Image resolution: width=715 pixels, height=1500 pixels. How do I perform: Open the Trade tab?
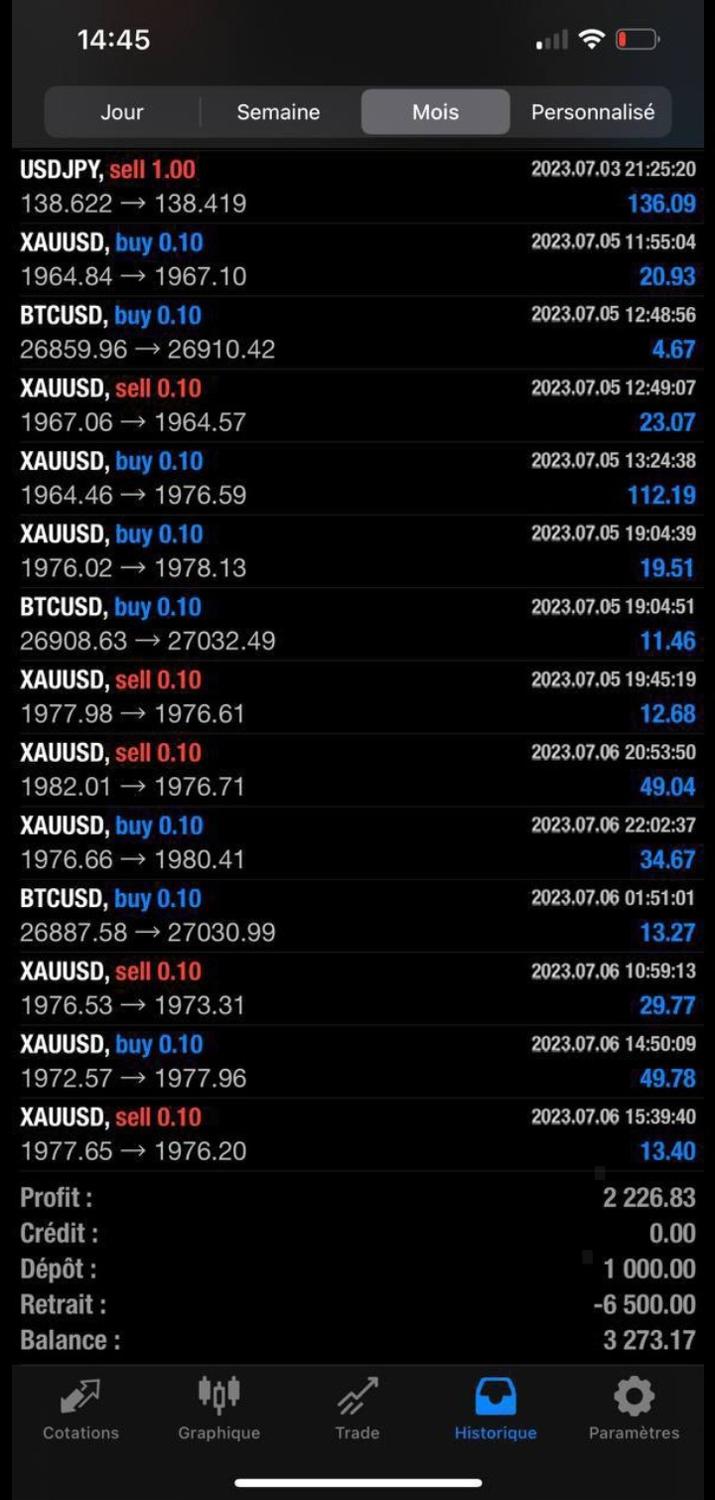357,1408
